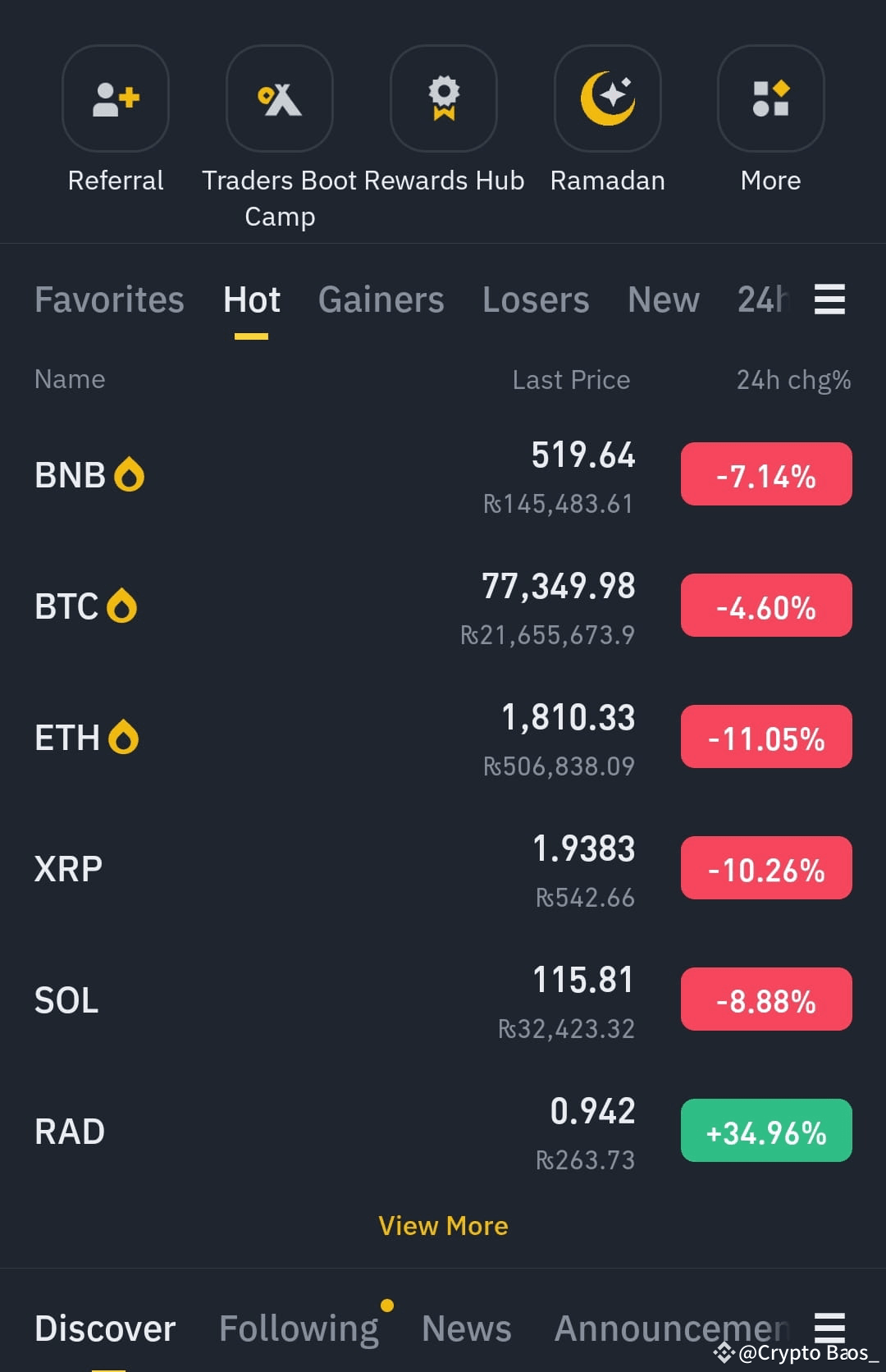Select the News tab in Discover
886x1372 pixels.
pyautogui.click(x=466, y=1329)
